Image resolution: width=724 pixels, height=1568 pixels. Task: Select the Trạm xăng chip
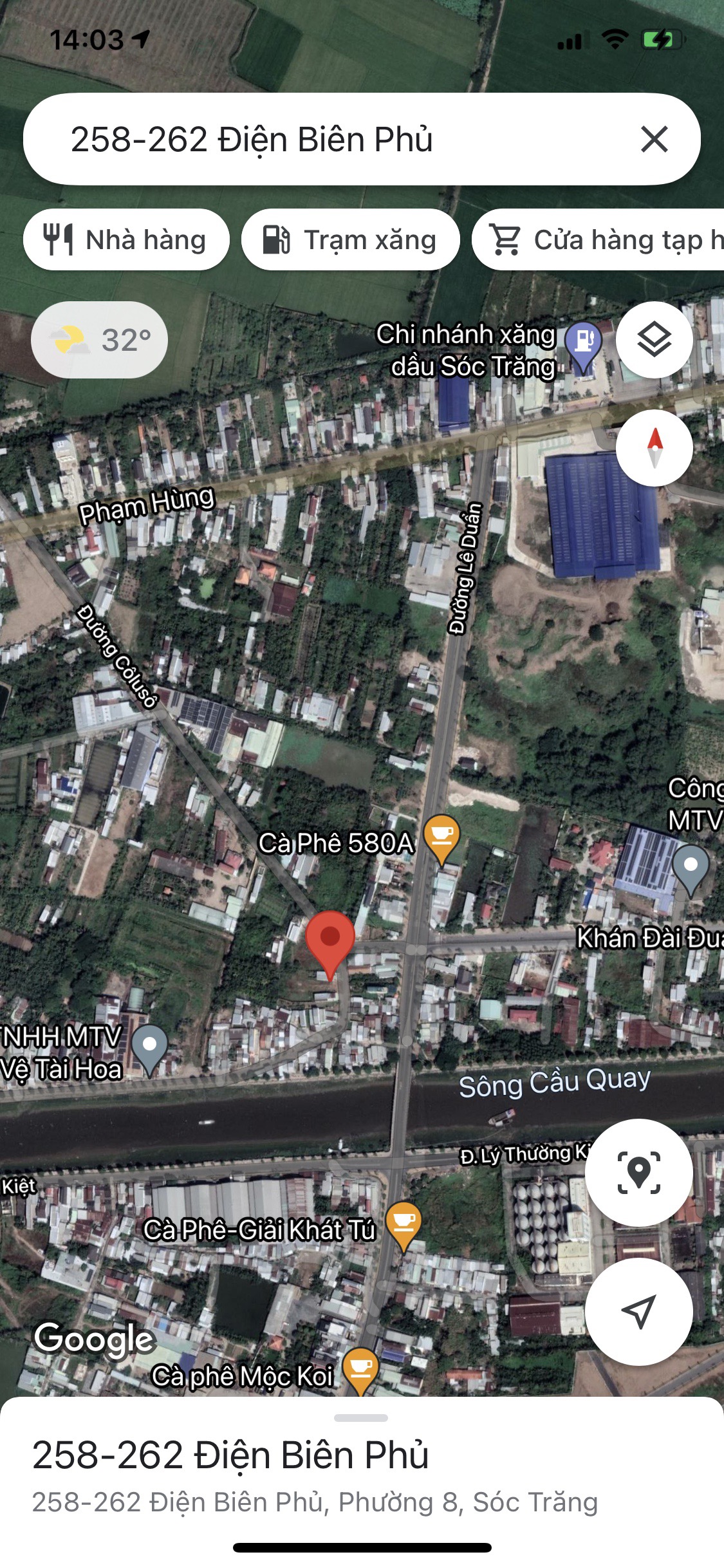click(x=350, y=239)
